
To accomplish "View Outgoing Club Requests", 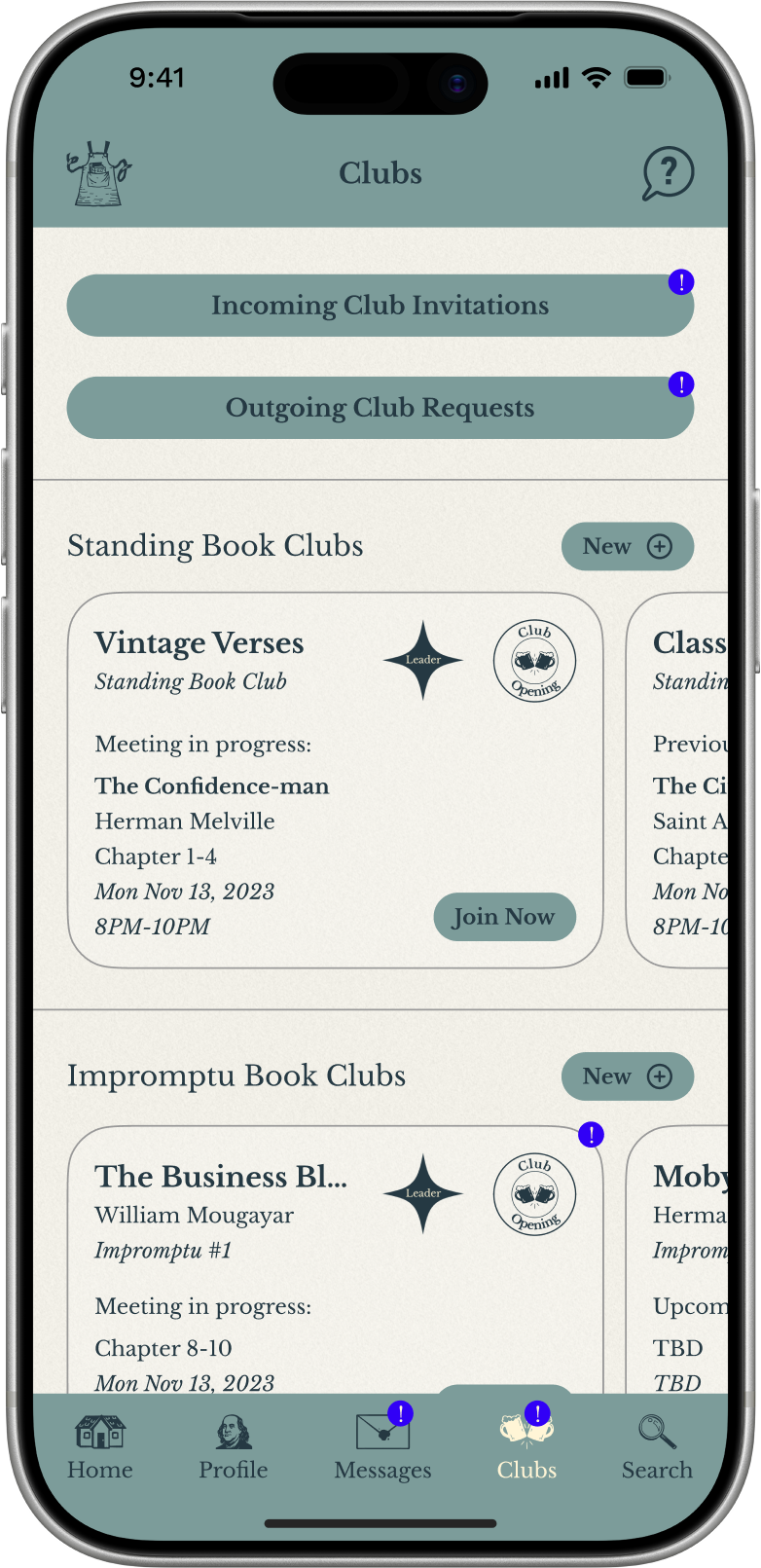I will pos(380,408).
